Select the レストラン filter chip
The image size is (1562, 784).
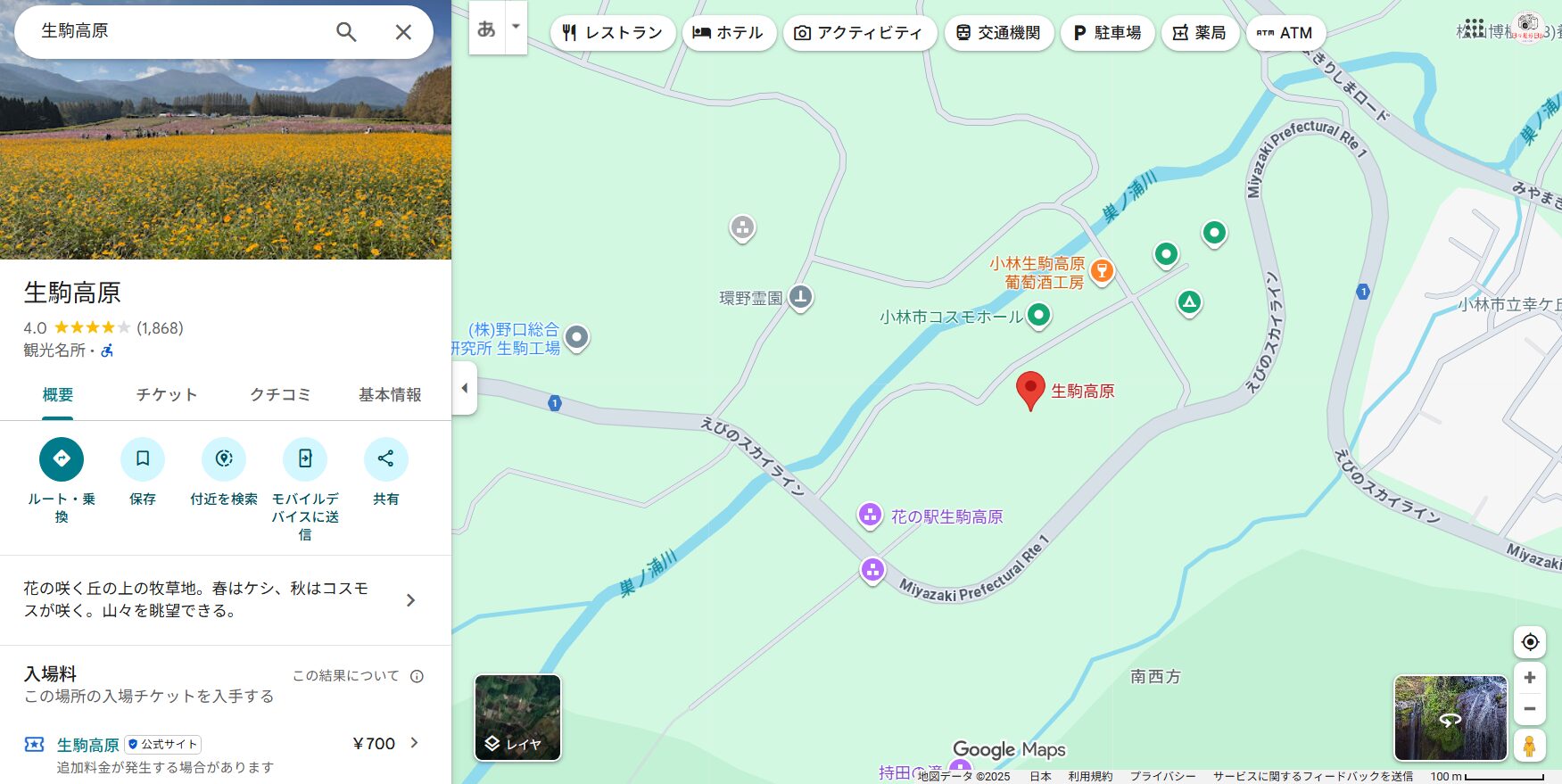pyautogui.click(x=613, y=33)
